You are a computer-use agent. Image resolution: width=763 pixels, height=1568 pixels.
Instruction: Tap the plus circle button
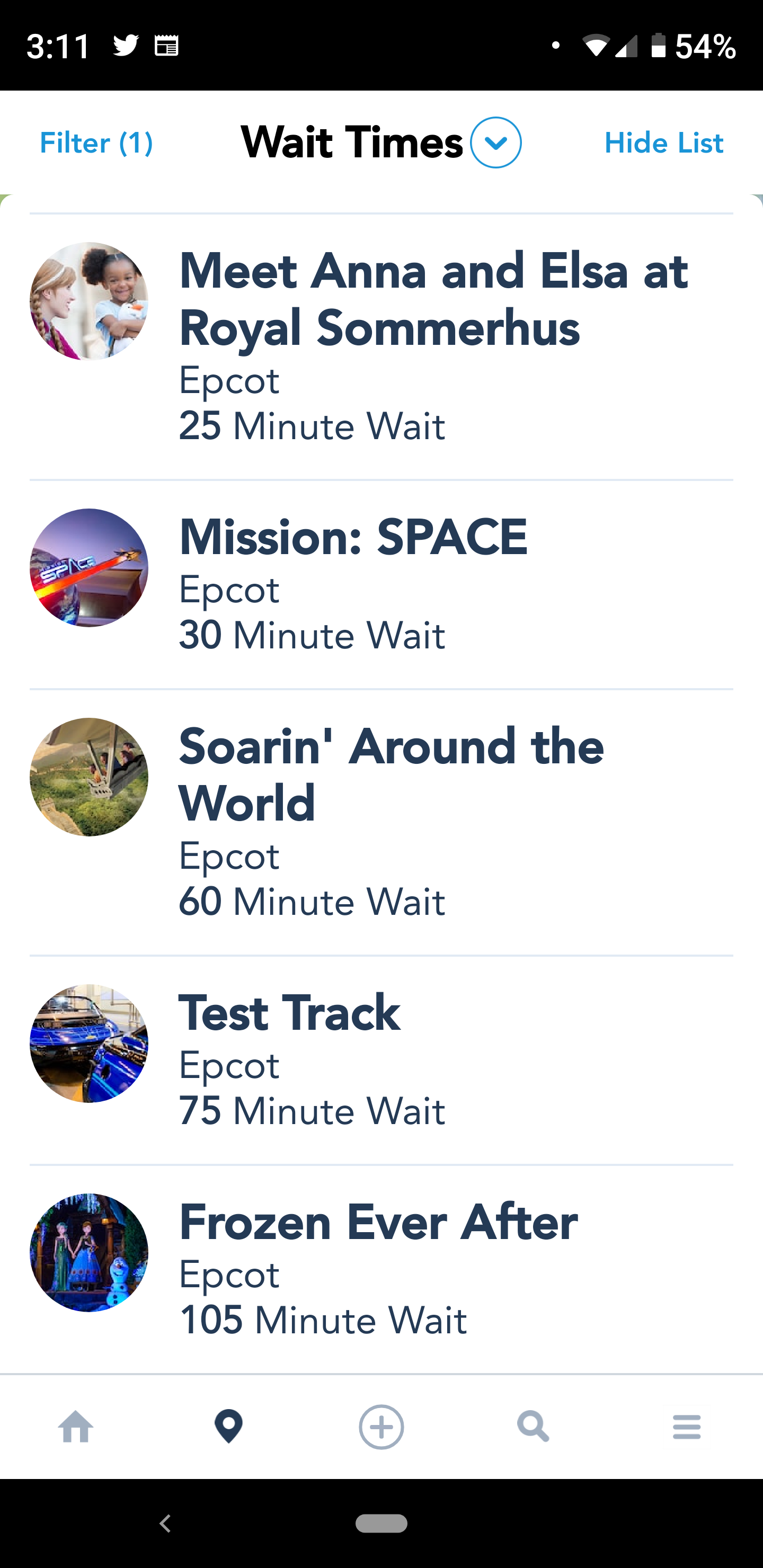tap(381, 1426)
